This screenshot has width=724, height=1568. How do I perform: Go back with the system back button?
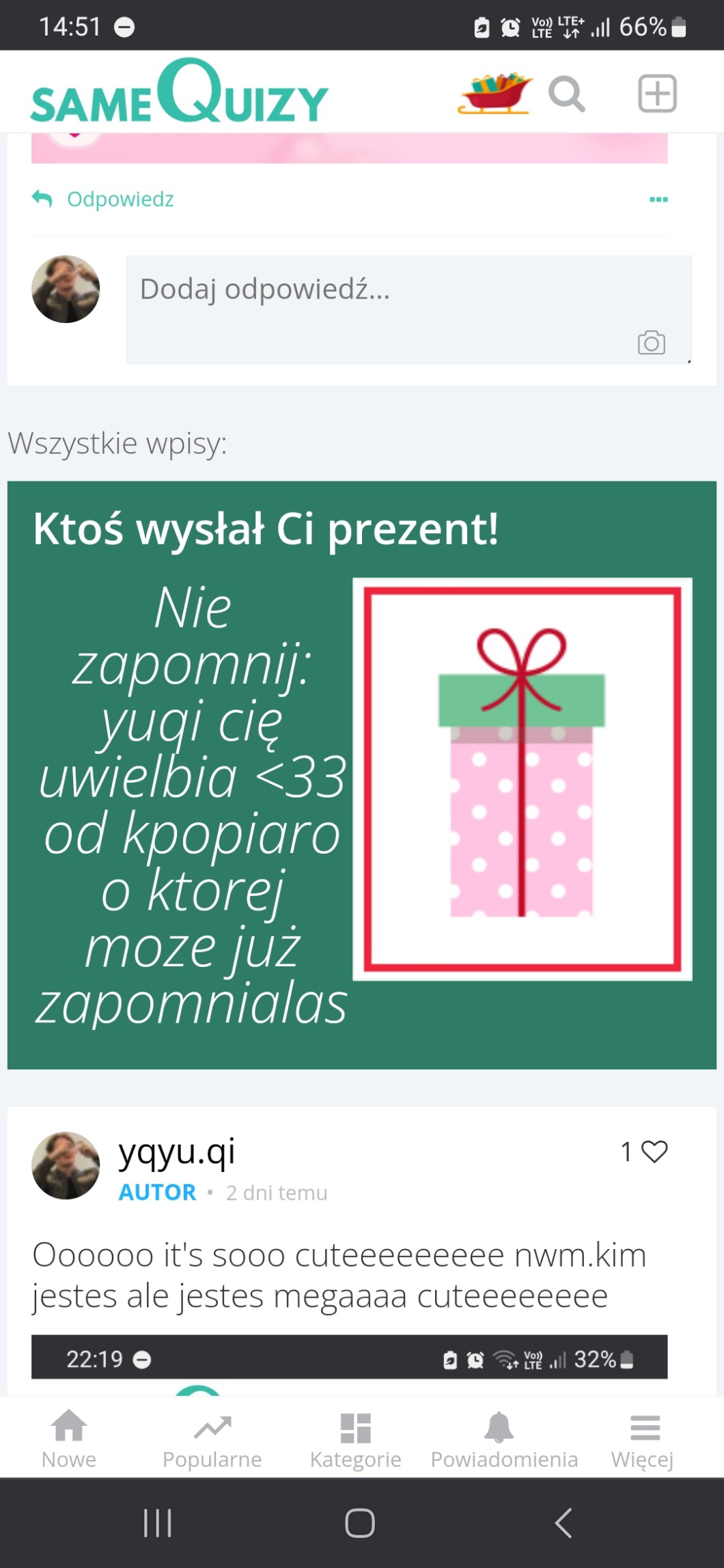[x=563, y=1523]
